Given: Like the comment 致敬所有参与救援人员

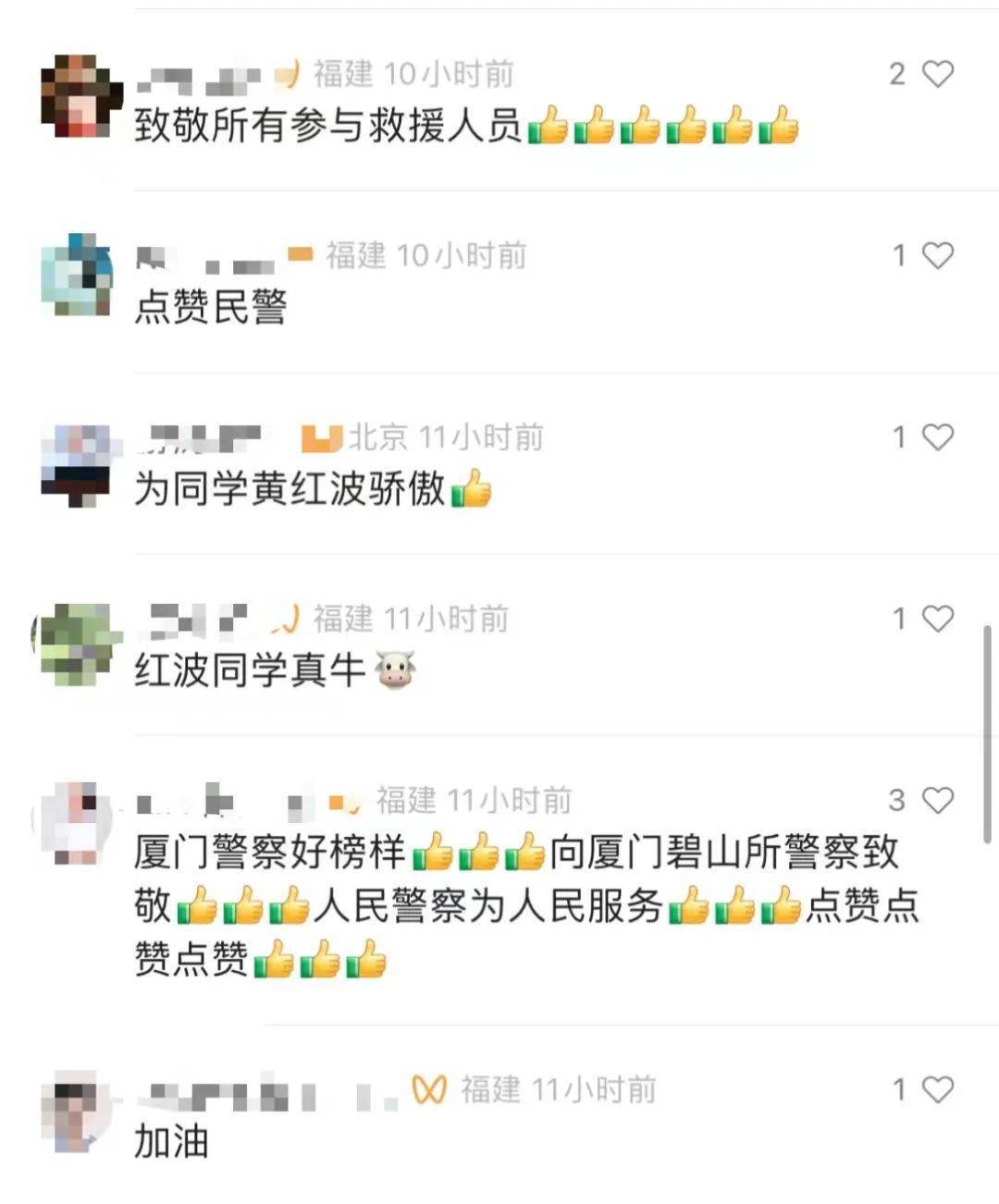Looking at the screenshot, I should [937, 74].
